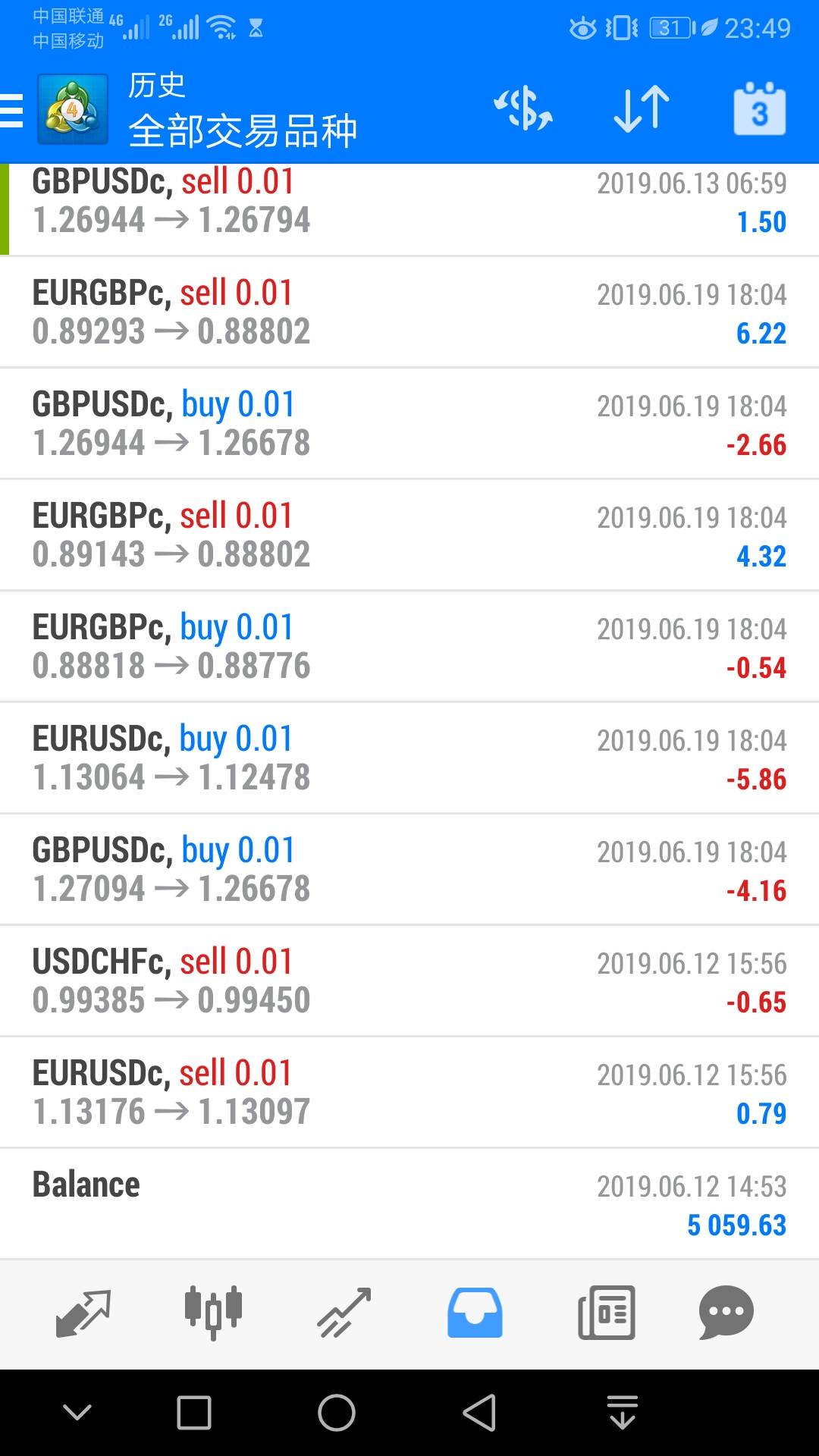Open the USDCHFc sell 0.01 trade
Screen dimensions: 819x1456
click(409, 981)
